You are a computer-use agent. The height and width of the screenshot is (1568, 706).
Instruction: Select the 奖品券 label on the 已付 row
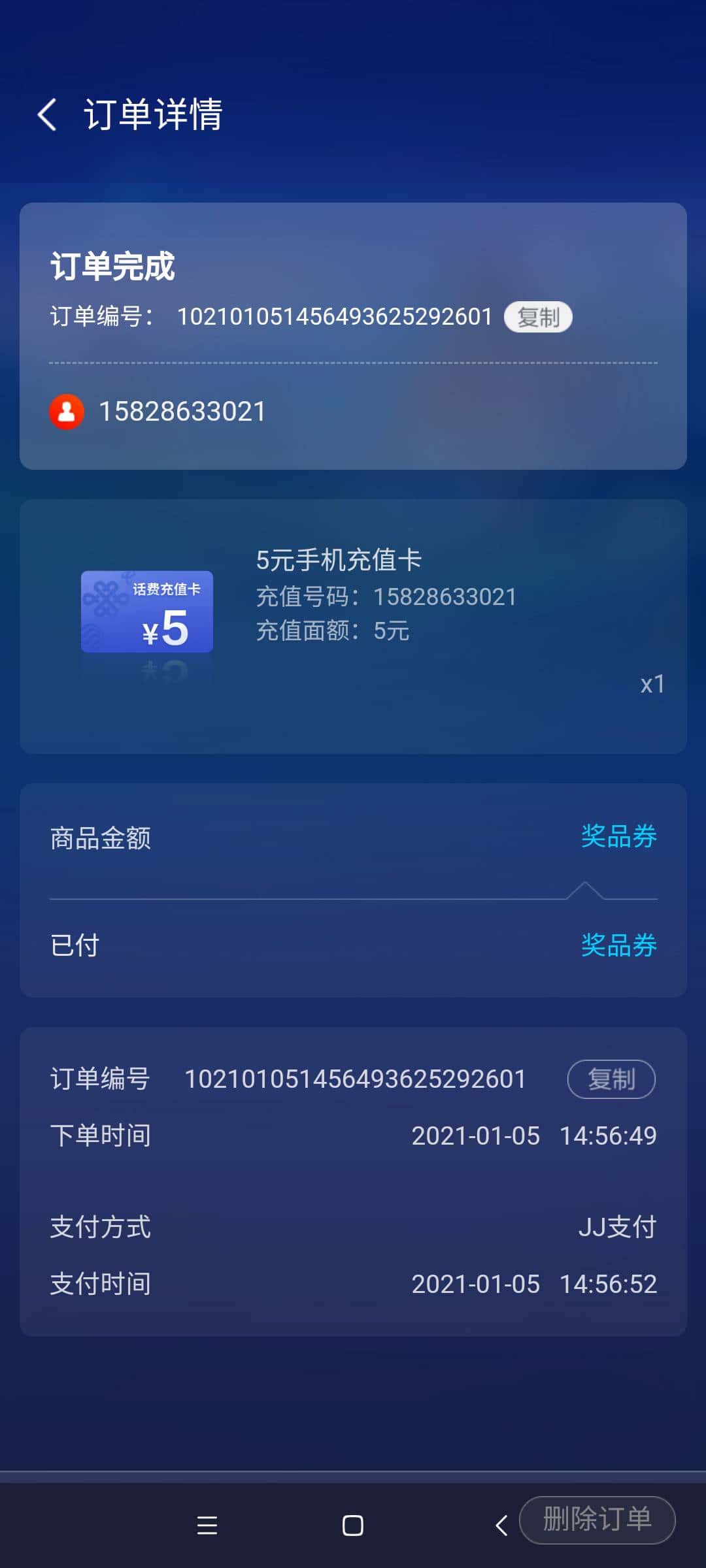point(618,946)
